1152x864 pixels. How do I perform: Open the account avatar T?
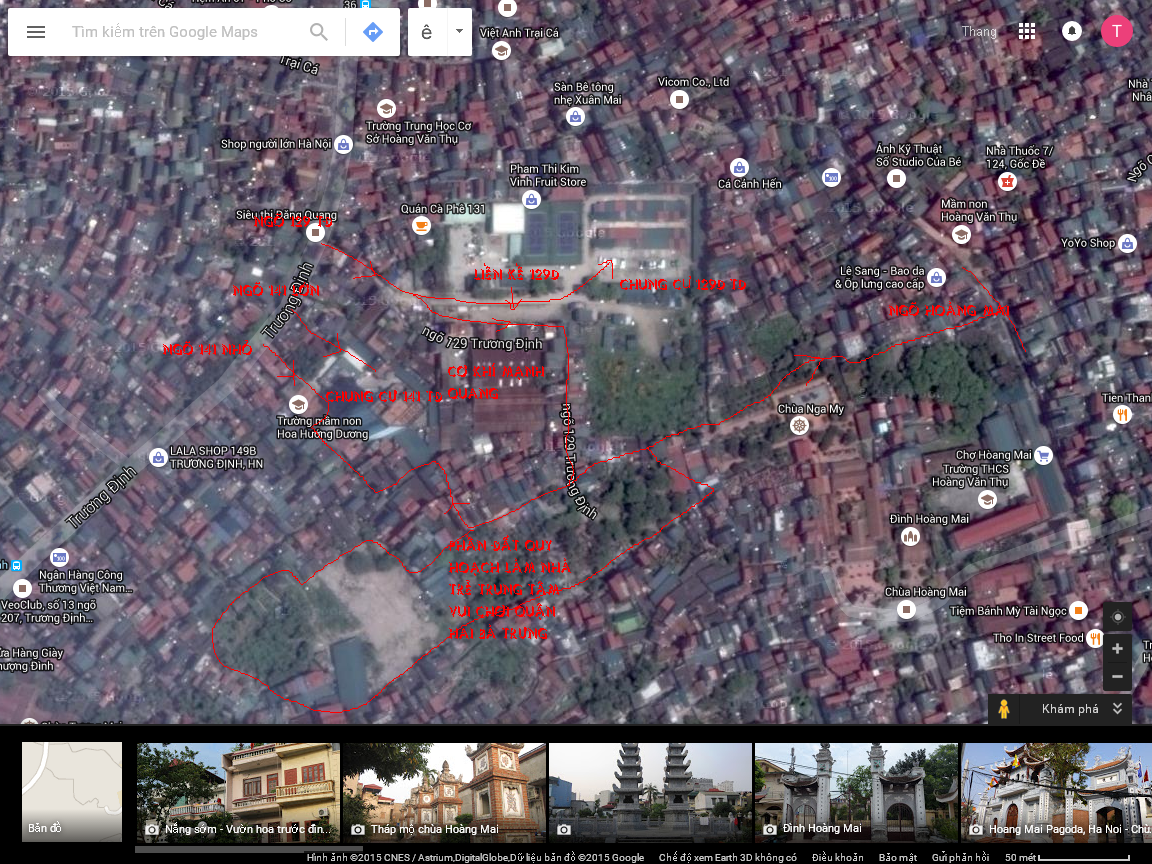click(x=1117, y=31)
